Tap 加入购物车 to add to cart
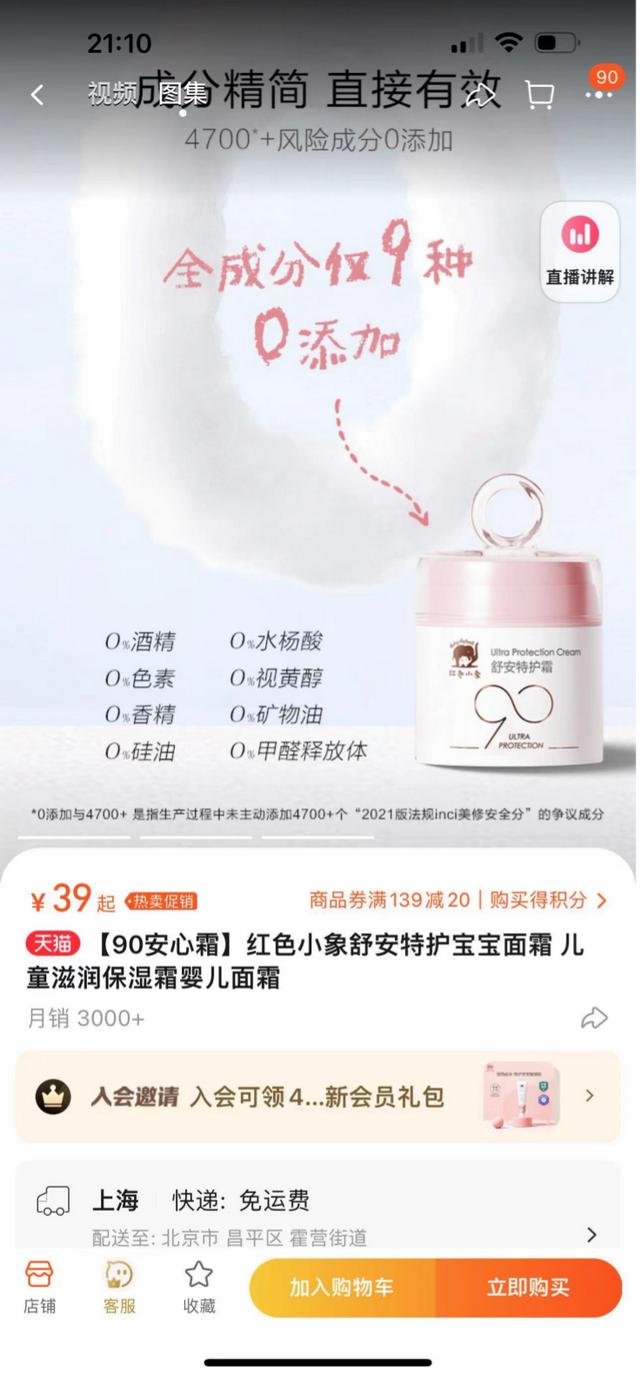 pyautogui.click(x=342, y=1288)
